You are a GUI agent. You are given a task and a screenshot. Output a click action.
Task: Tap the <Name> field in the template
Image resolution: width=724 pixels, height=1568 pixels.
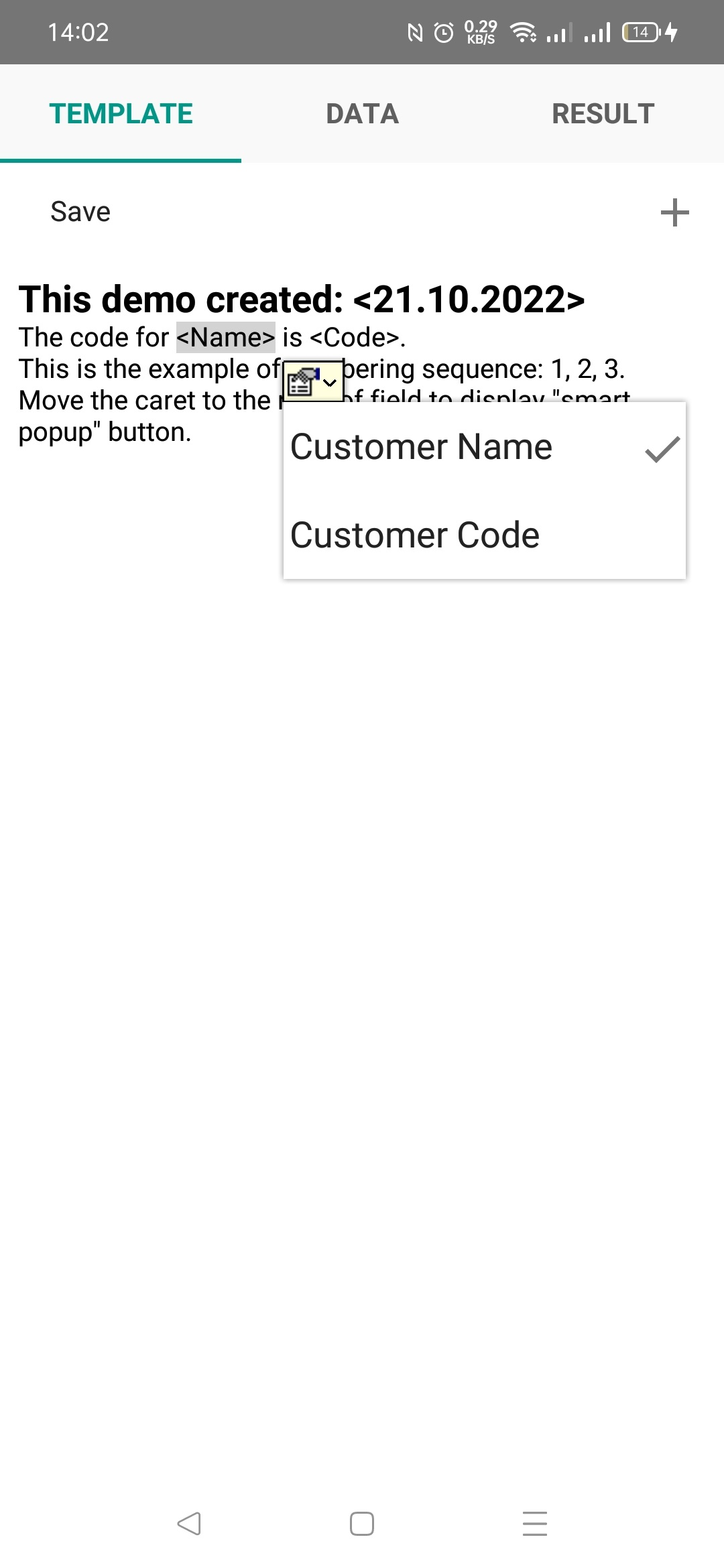click(x=225, y=337)
